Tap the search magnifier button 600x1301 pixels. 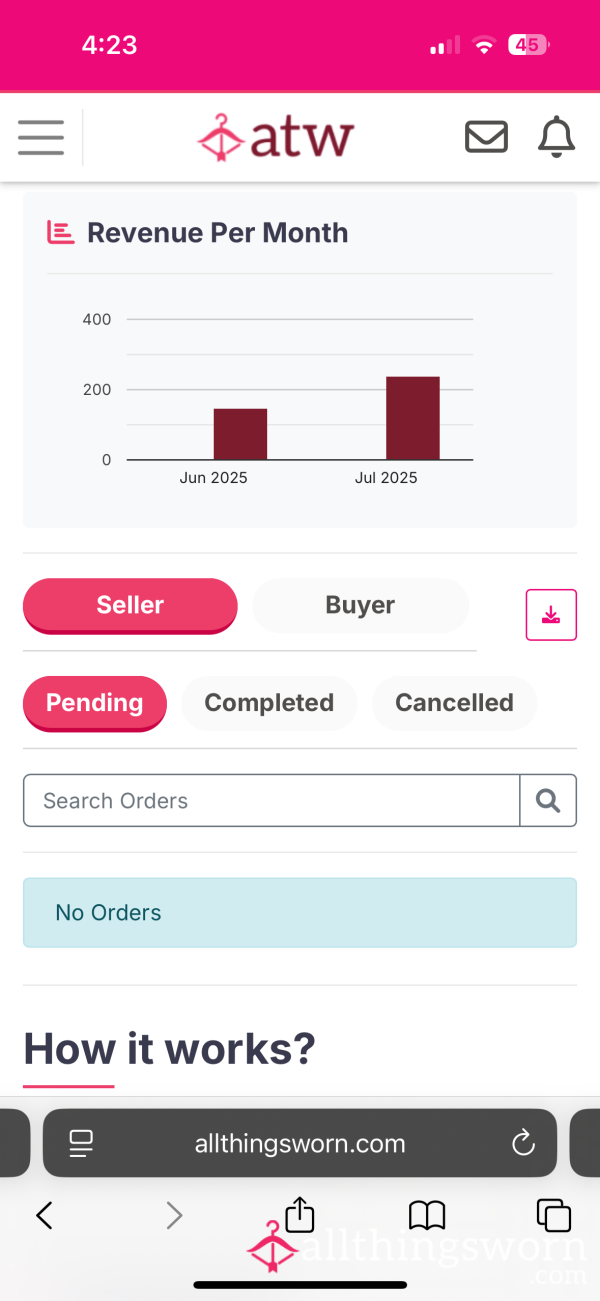[548, 800]
